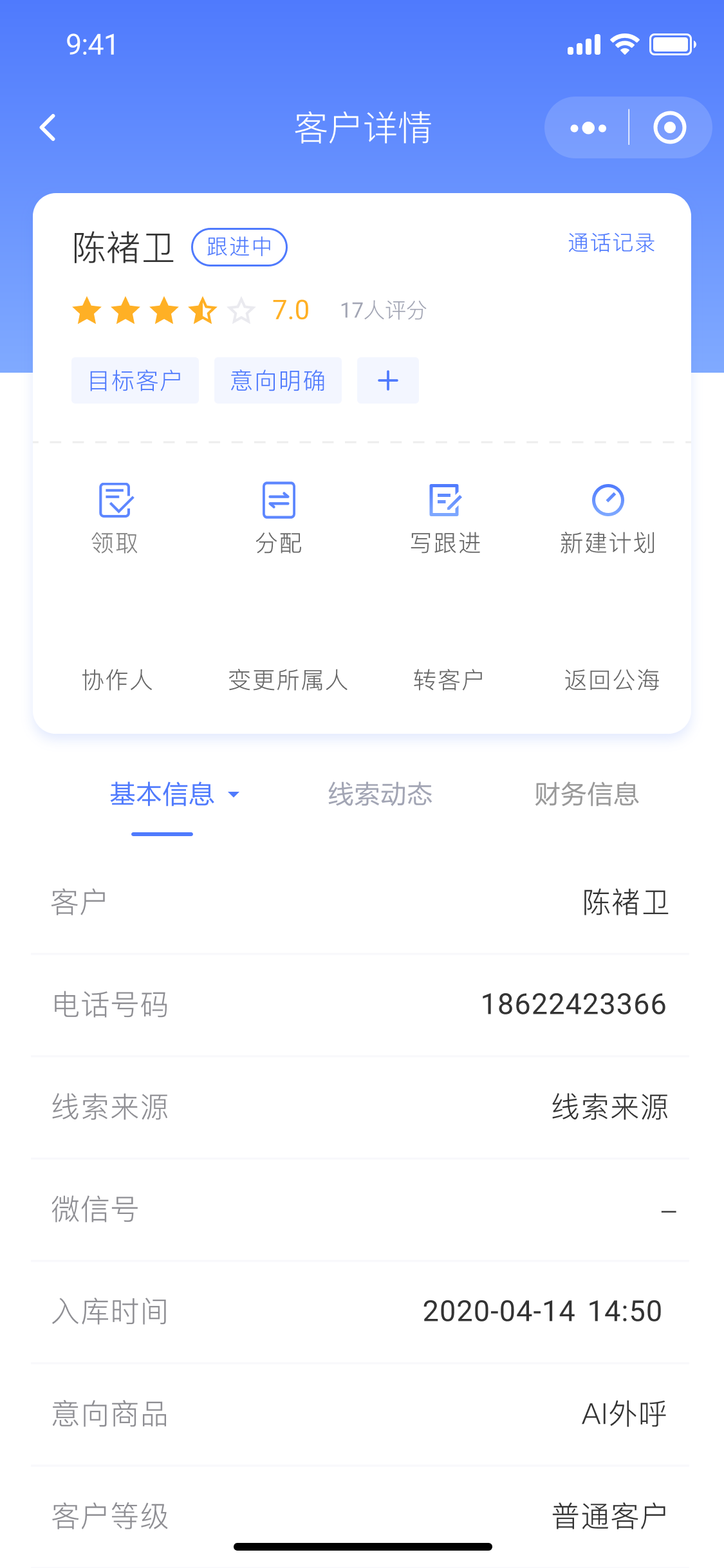The width and height of the screenshot is (724, 1568).
Task: Open 协作人 collaborators
Action: pos(117,680)
